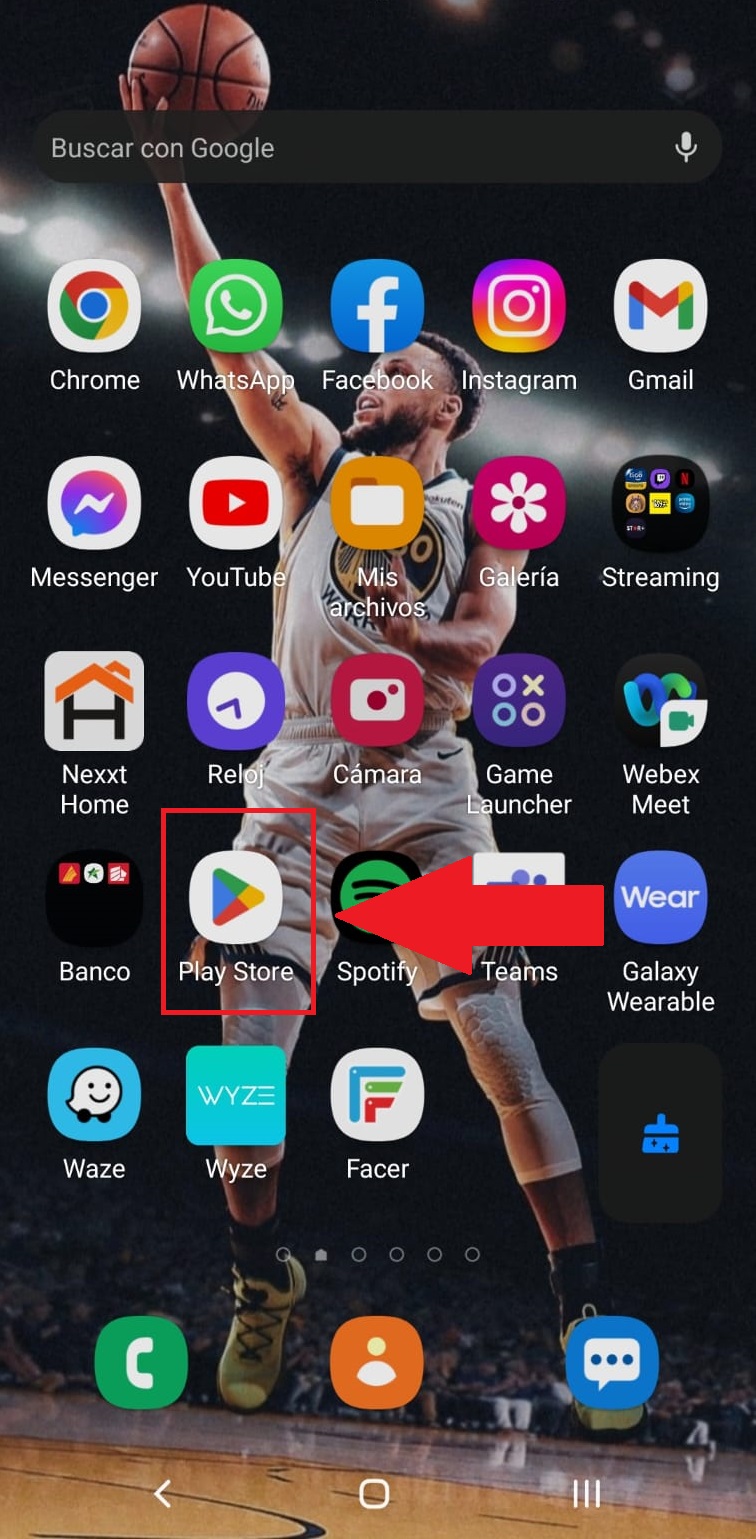Screen dimensions: 756x1539
Task: Open Messenger
Action: click(x=94, y=503)
